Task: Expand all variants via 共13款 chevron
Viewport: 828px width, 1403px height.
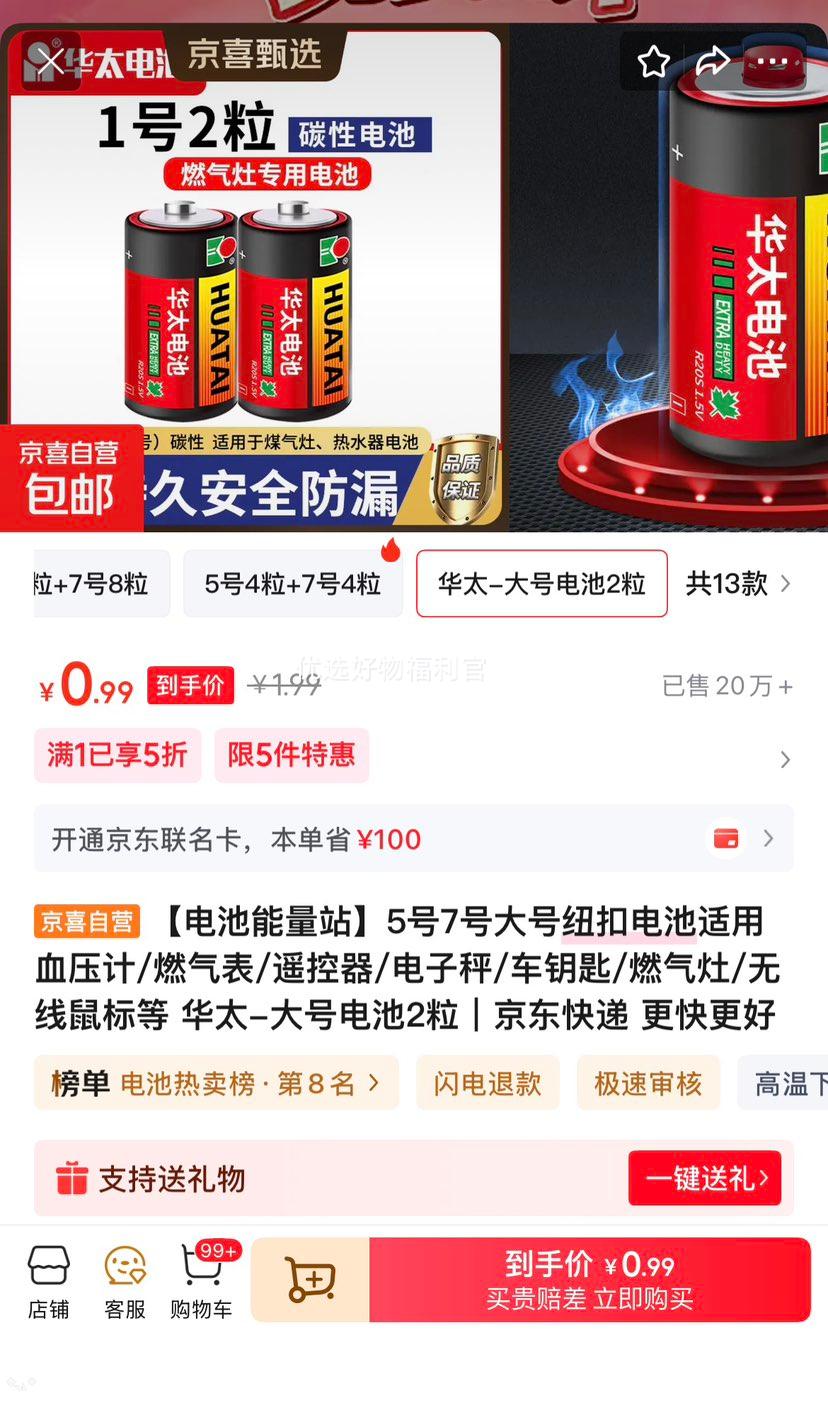Action: [738, 584]
